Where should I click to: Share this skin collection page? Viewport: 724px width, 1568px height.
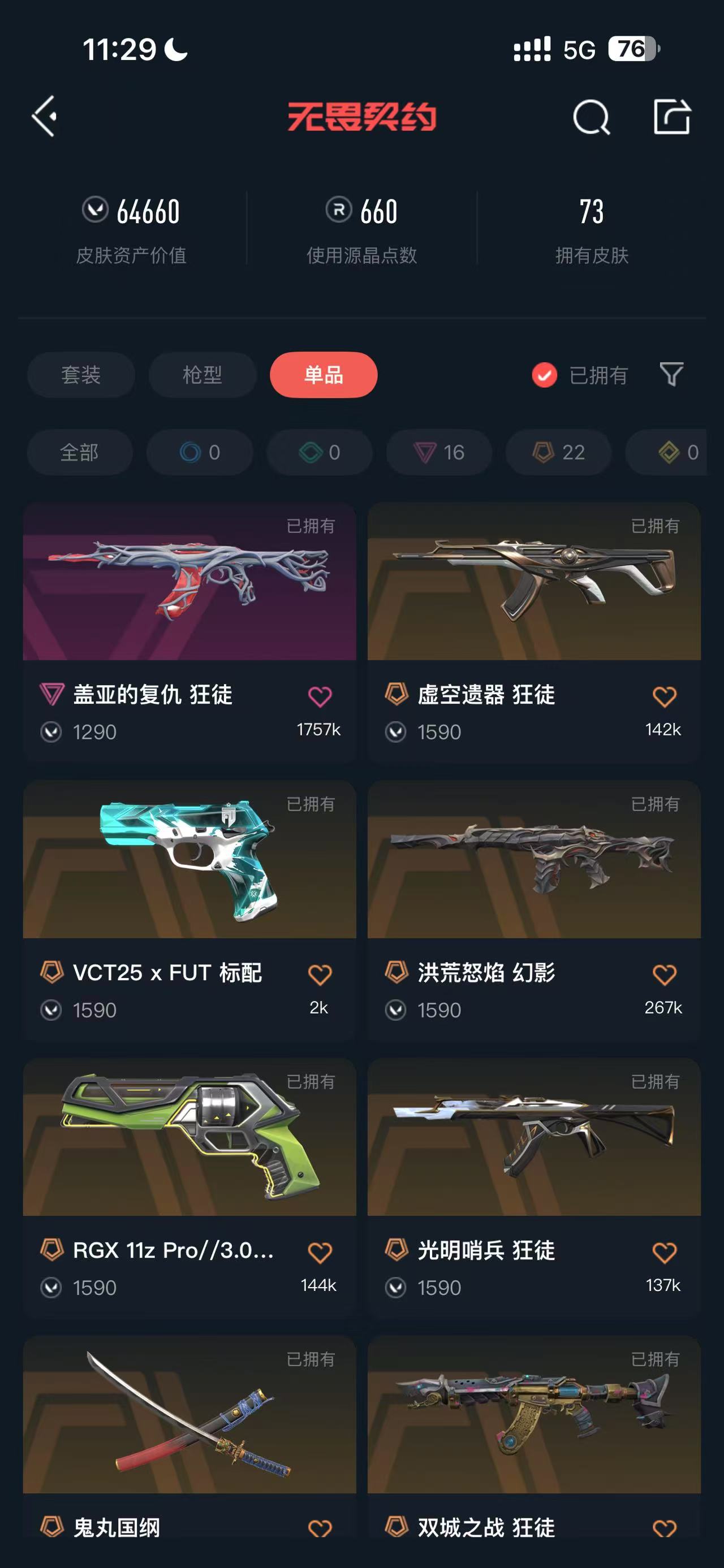click(x=671, y=116)
